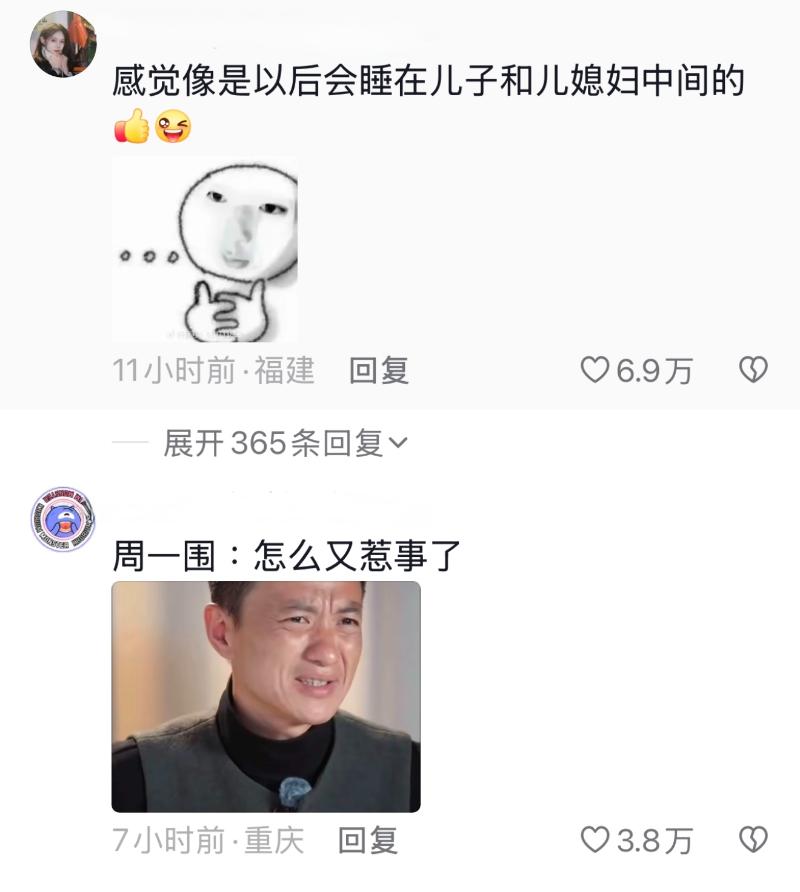The width and height of the screenshot is (800, 892).
Task: Open the profile of the Fujian commenter
Action: click(x=63, y=44)
